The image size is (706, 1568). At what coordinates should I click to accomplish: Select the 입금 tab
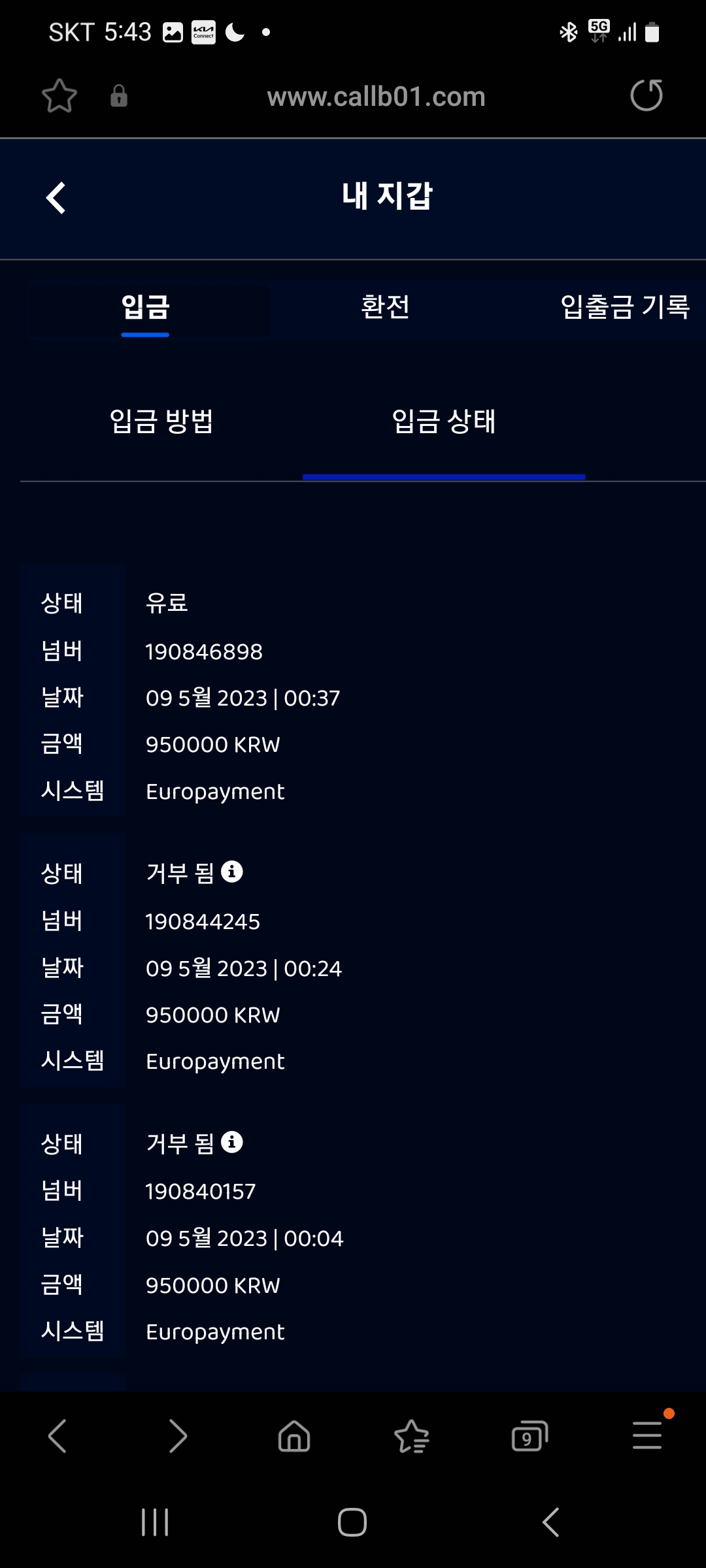coord(145,307)
